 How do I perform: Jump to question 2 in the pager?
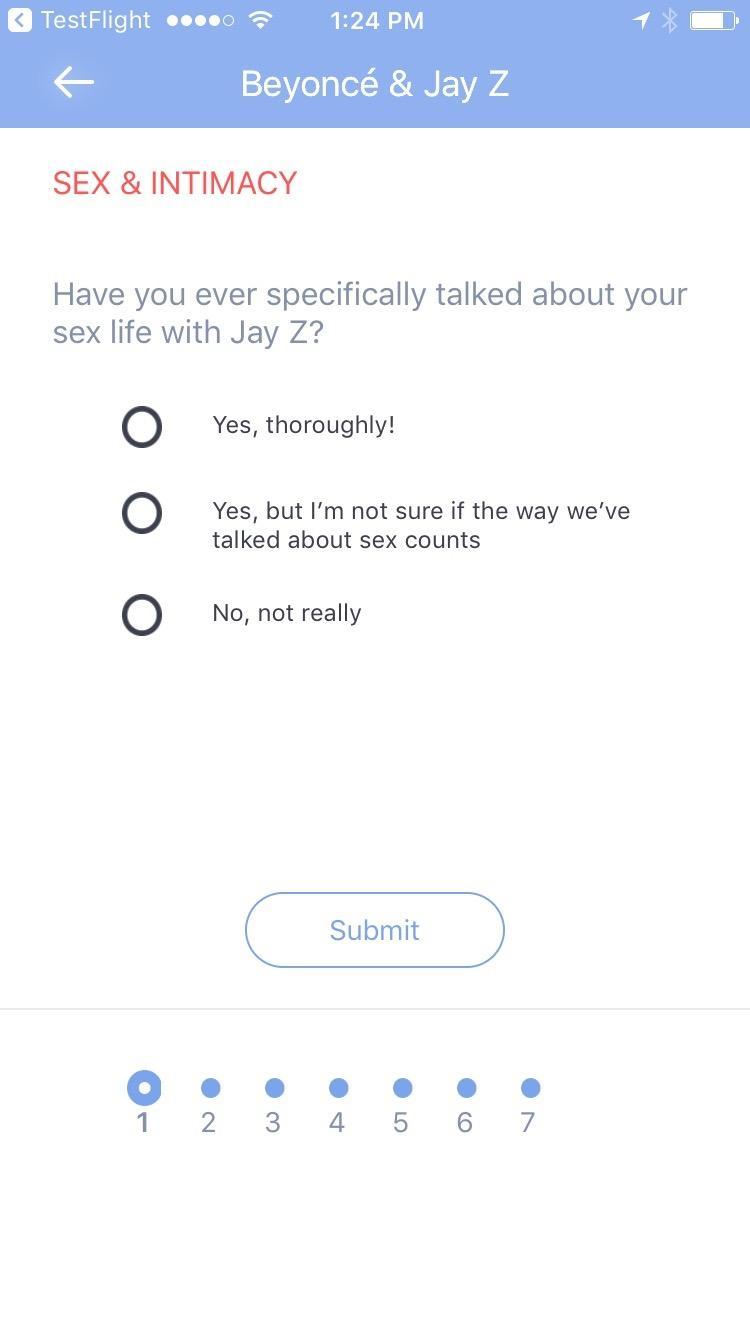tap(210, 1088)
